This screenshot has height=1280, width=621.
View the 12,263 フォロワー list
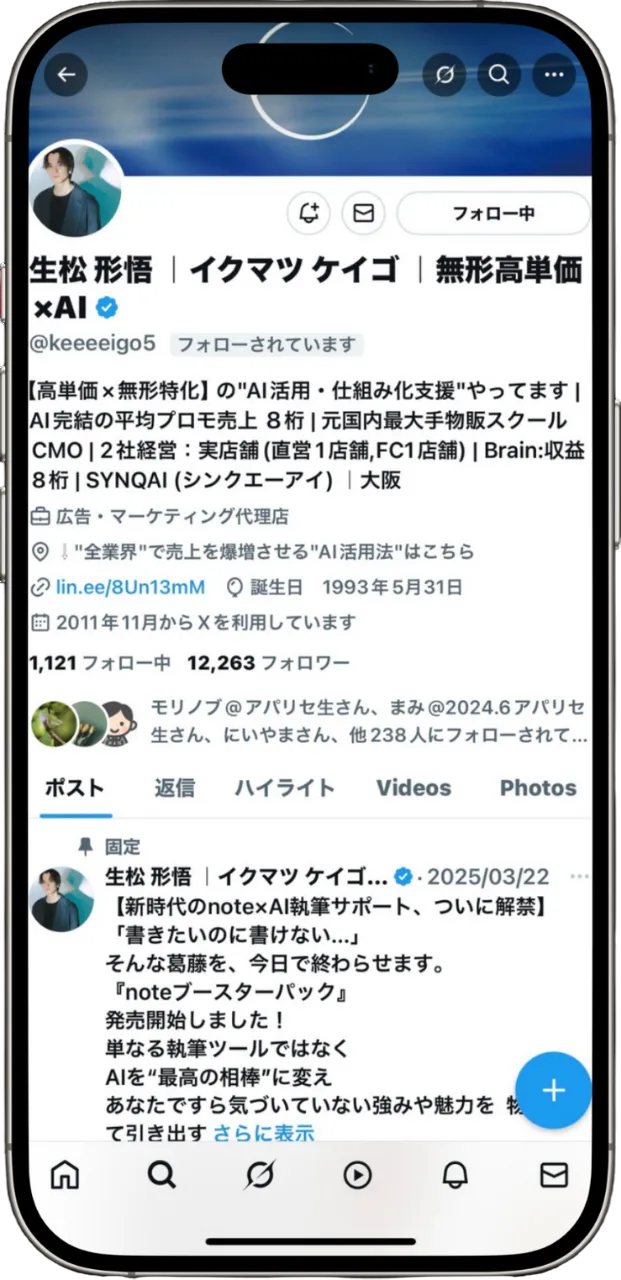[x=268, y=662]
